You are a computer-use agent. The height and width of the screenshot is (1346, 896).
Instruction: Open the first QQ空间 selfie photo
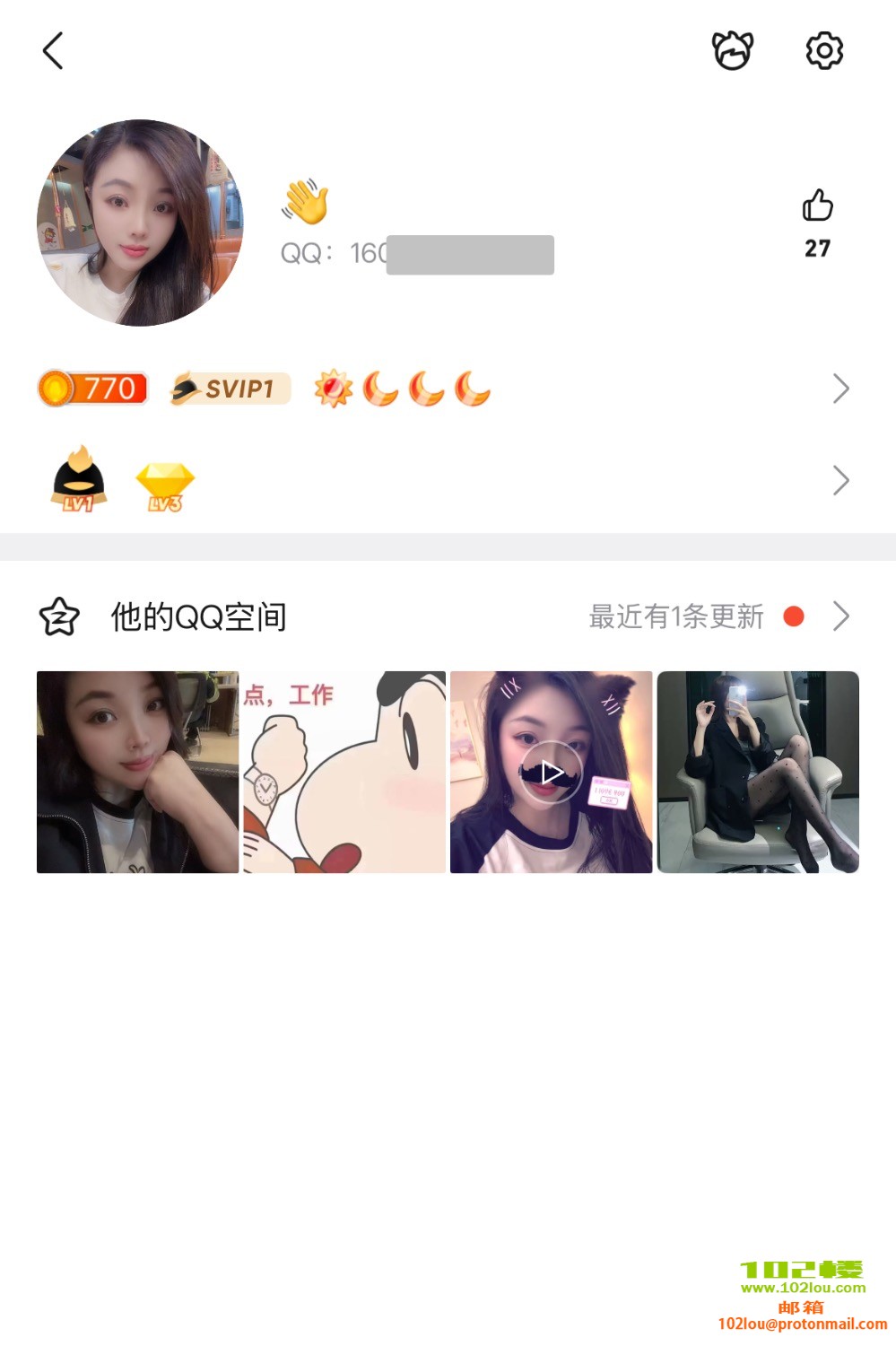[x=137, y=772]
